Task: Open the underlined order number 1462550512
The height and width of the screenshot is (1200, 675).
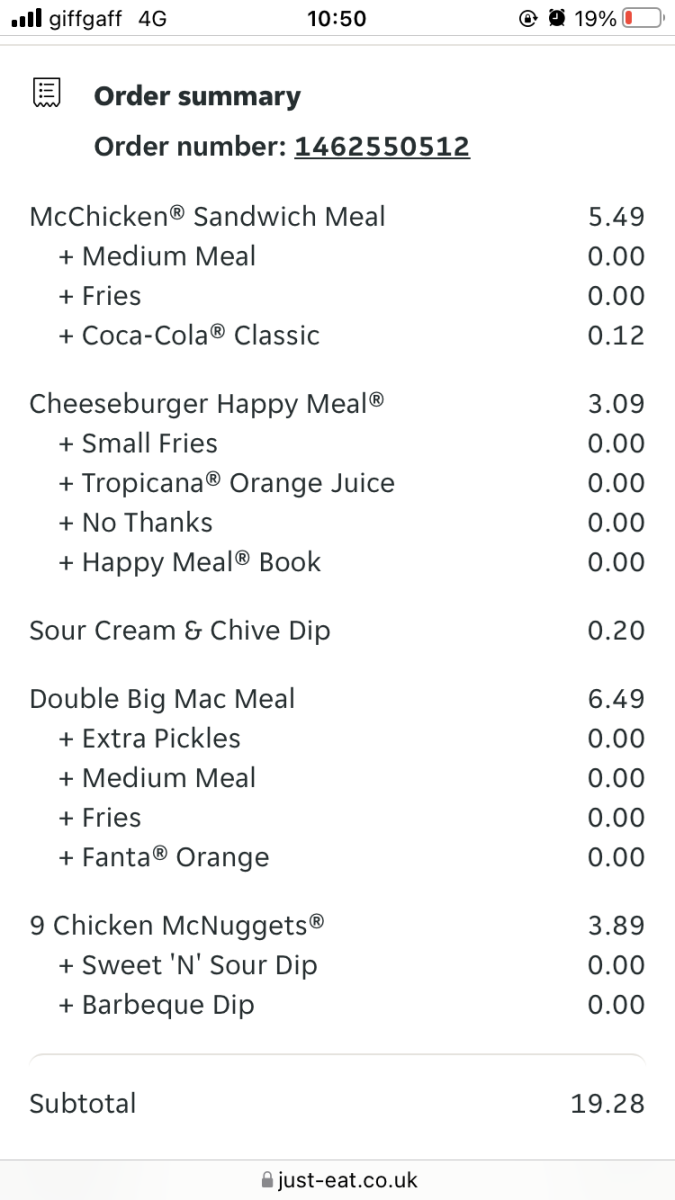Action: click(381, 147)
